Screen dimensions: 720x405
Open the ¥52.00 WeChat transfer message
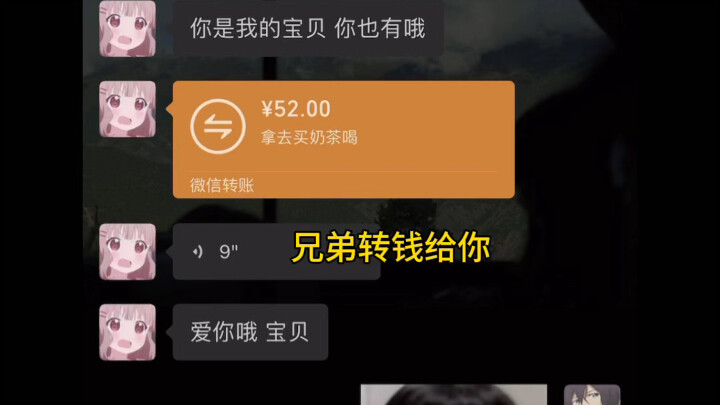click(x=343, y=138)
